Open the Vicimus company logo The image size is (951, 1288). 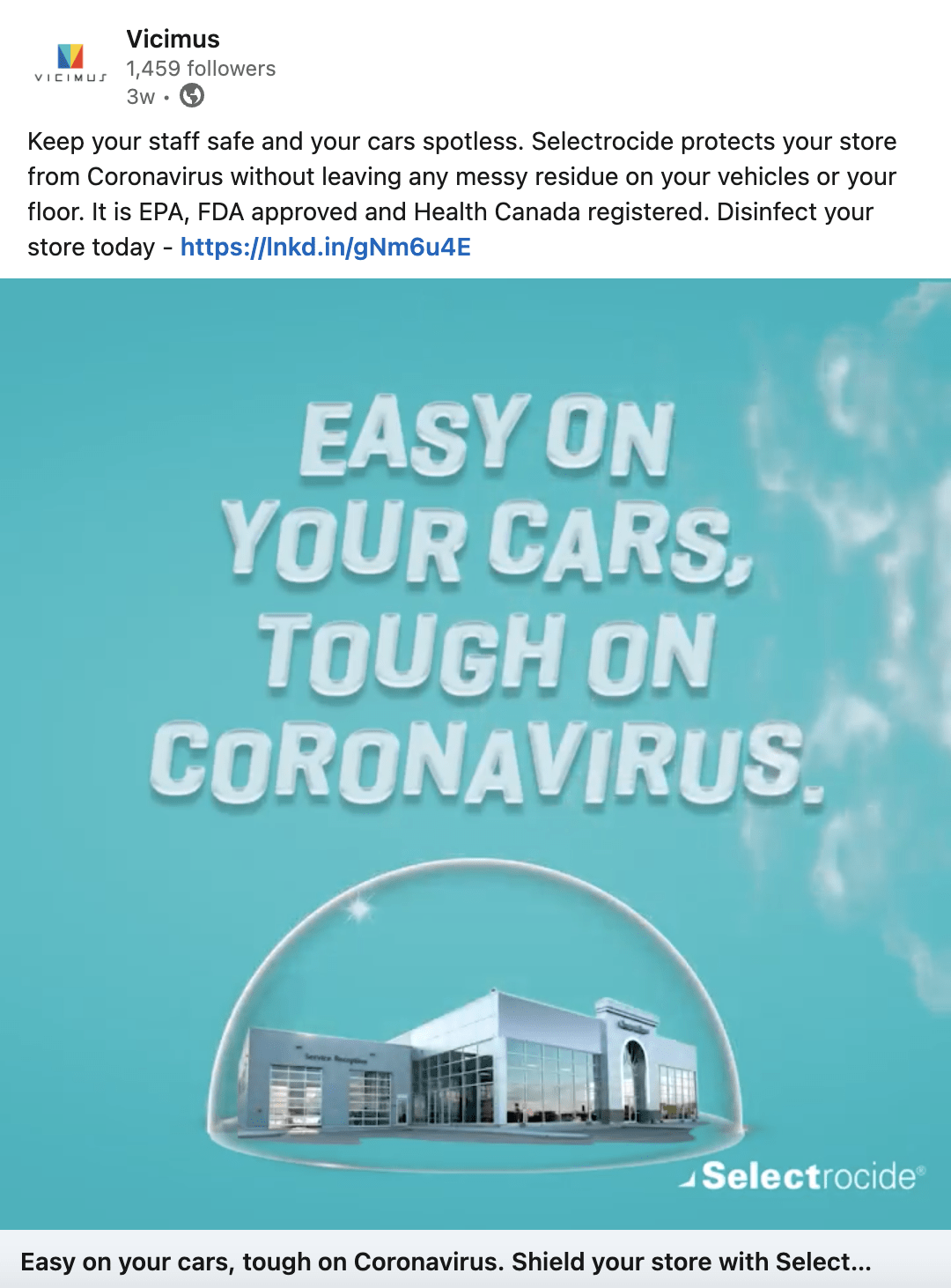(x=70, y=63)
